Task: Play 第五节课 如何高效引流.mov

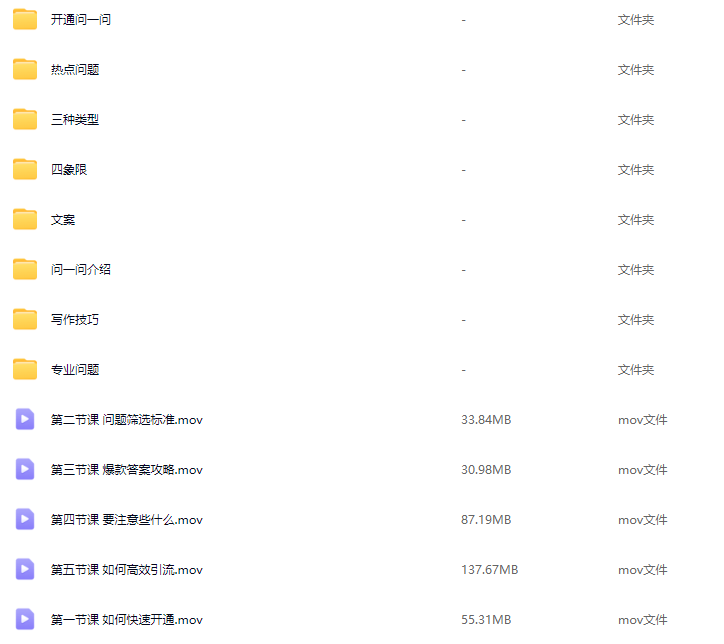Action: (x=126, y=570)
